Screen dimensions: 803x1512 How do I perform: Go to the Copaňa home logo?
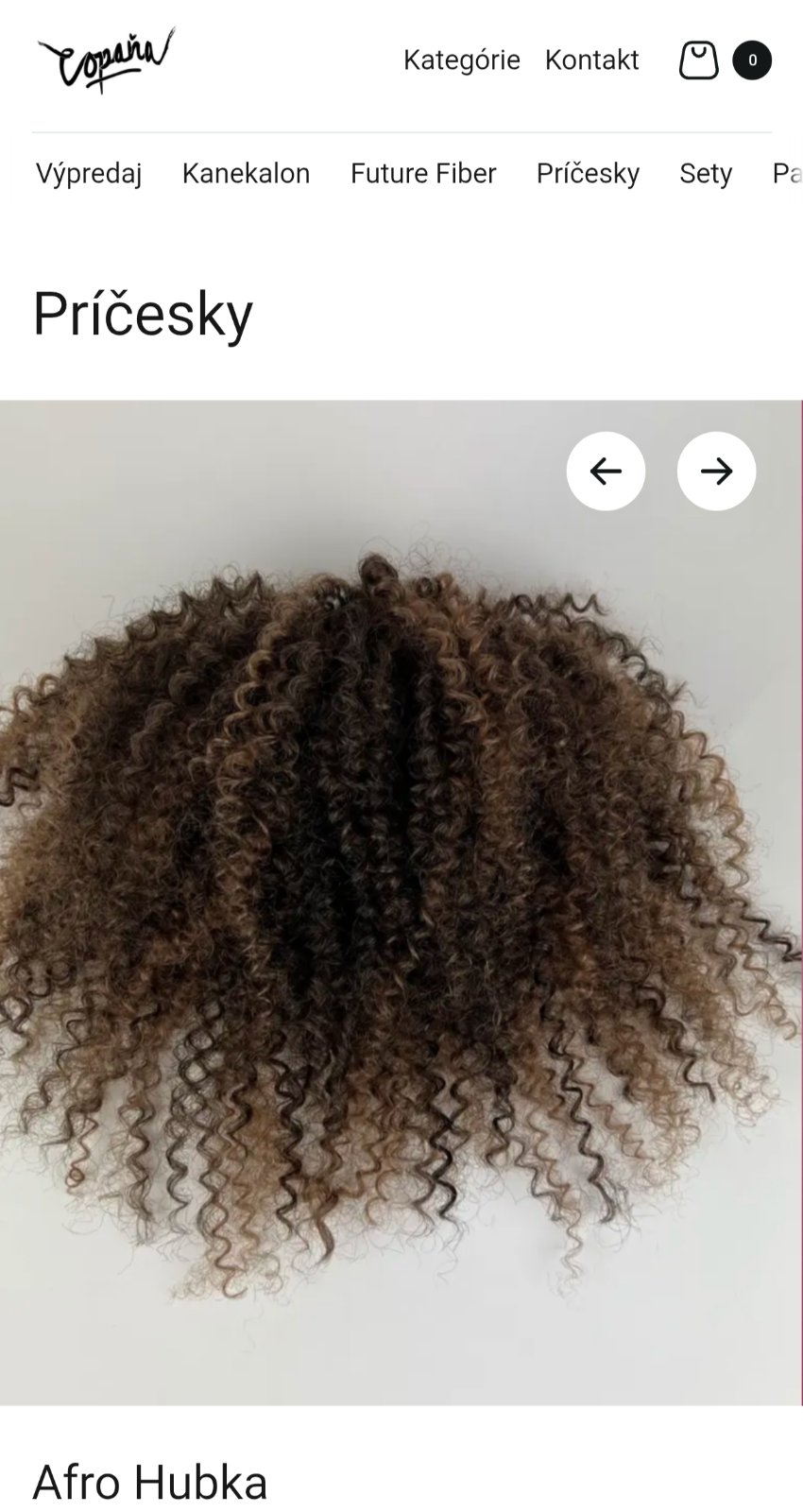[106, 60]
